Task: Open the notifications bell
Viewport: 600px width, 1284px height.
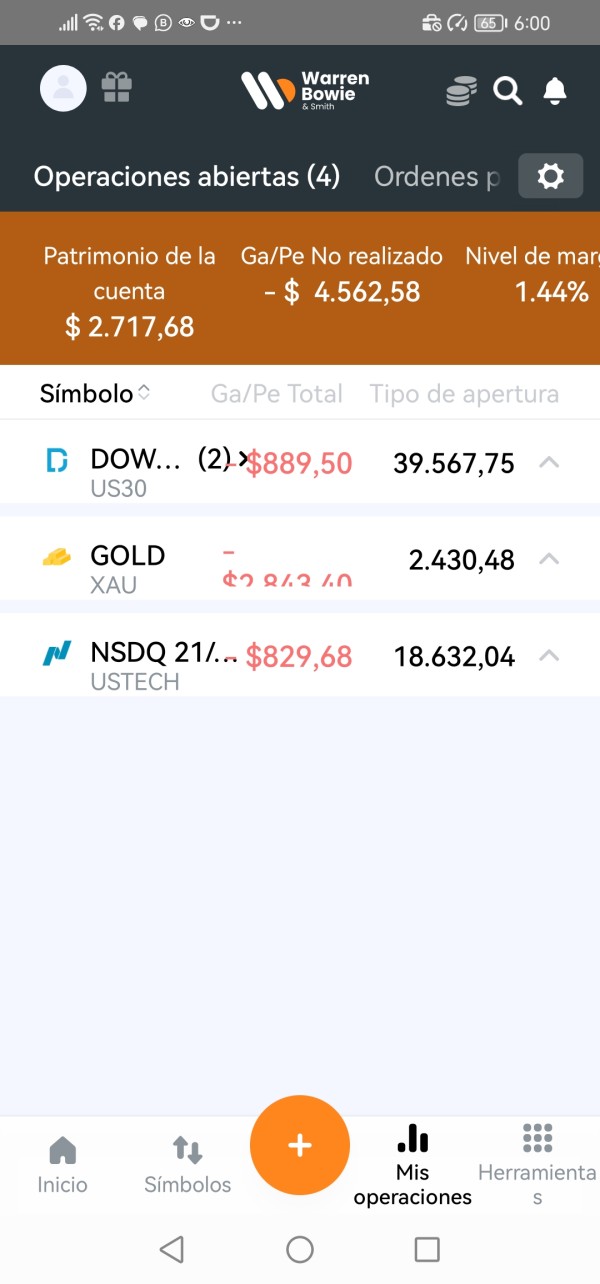Action: (x=554, y=92)
